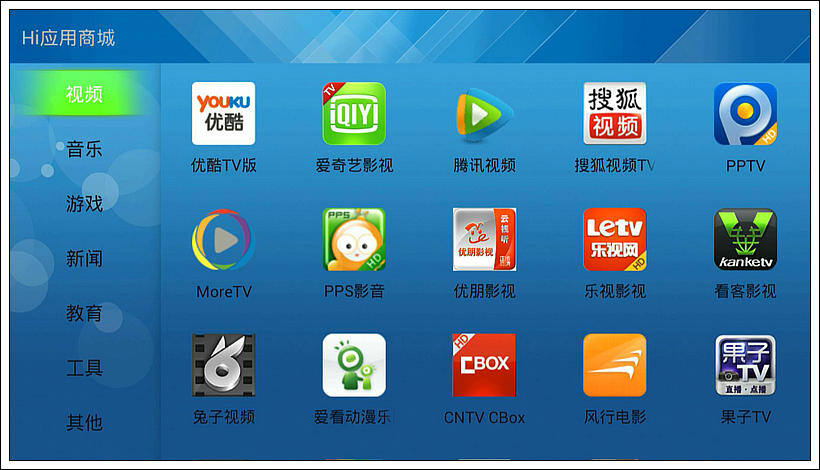820x470 pixels.
Task: Open the 搜狐视频TV app
Action: coord(615,114)
